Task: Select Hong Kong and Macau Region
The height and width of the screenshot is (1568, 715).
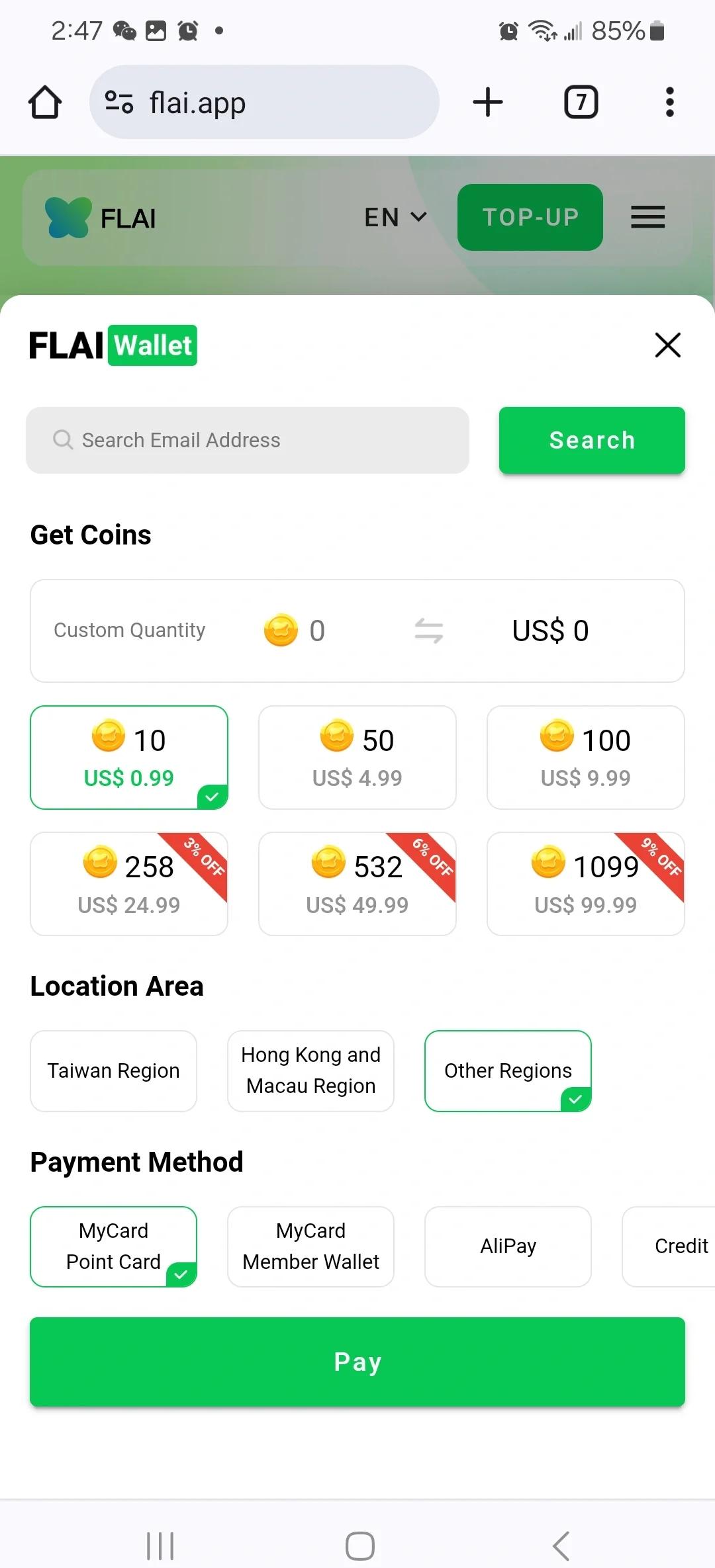Action: tap(310, 1070)
